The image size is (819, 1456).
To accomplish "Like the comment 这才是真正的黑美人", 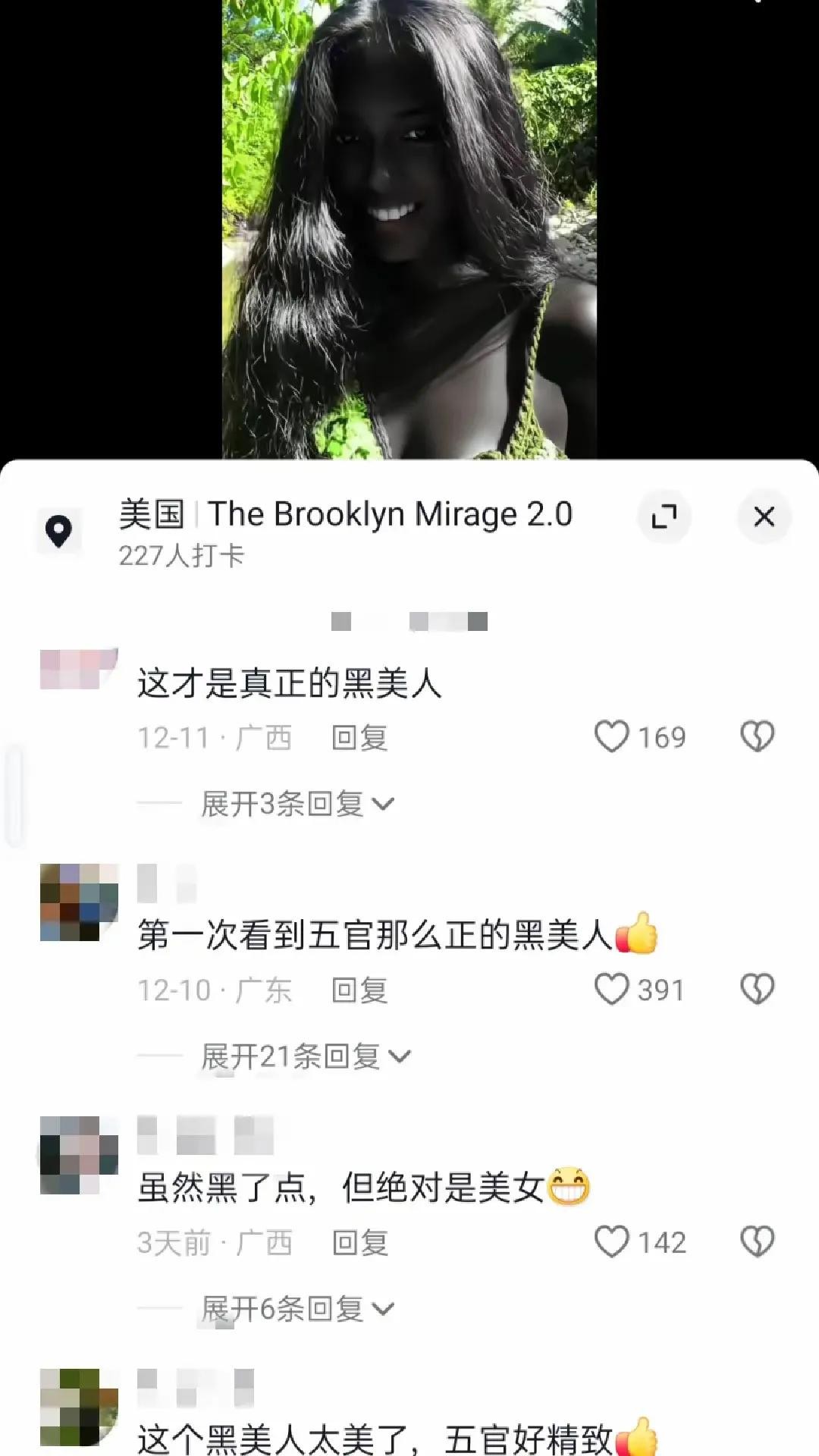I will tap(611, 736).
